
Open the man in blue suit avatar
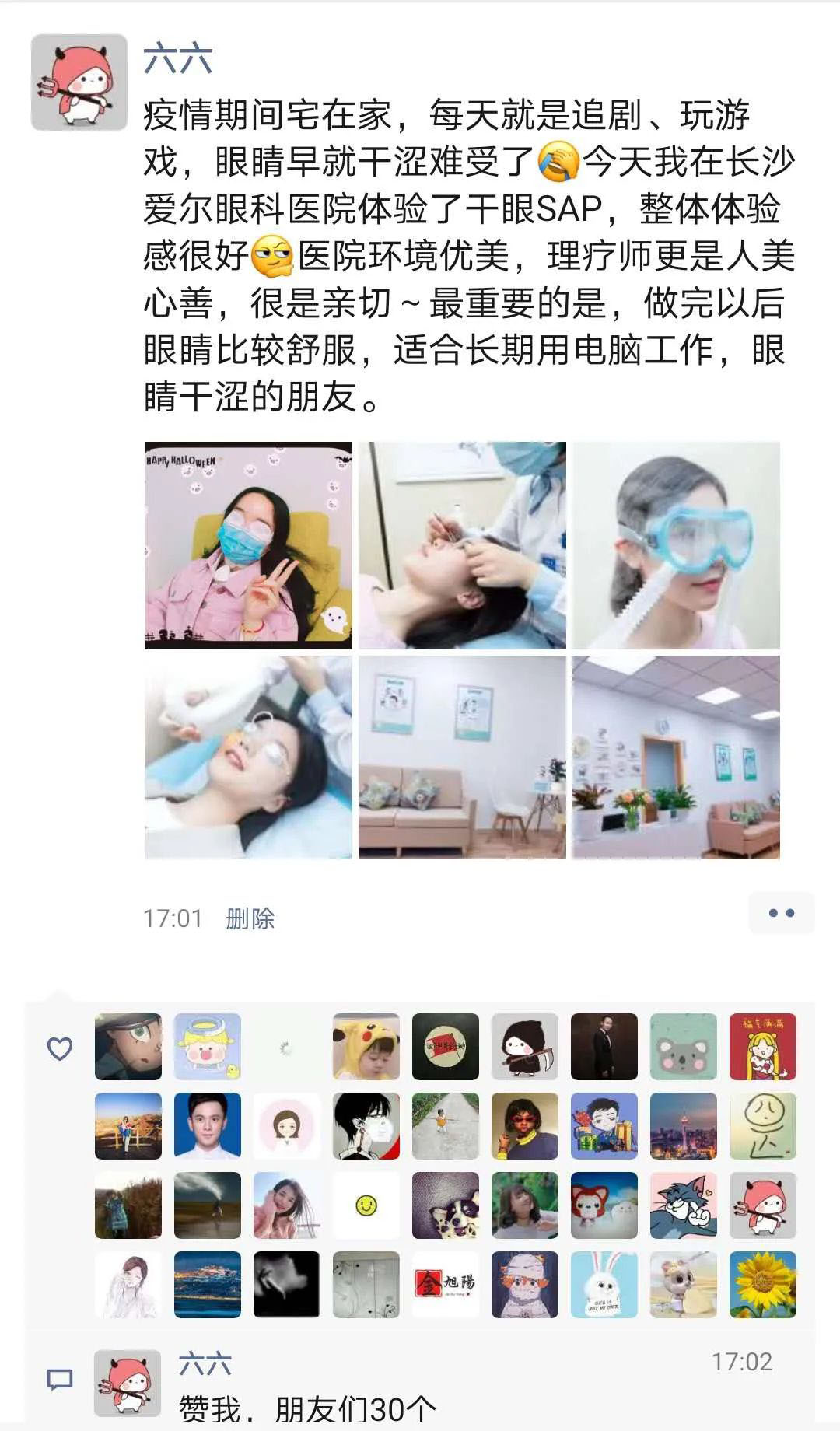tap(208, 1126)
